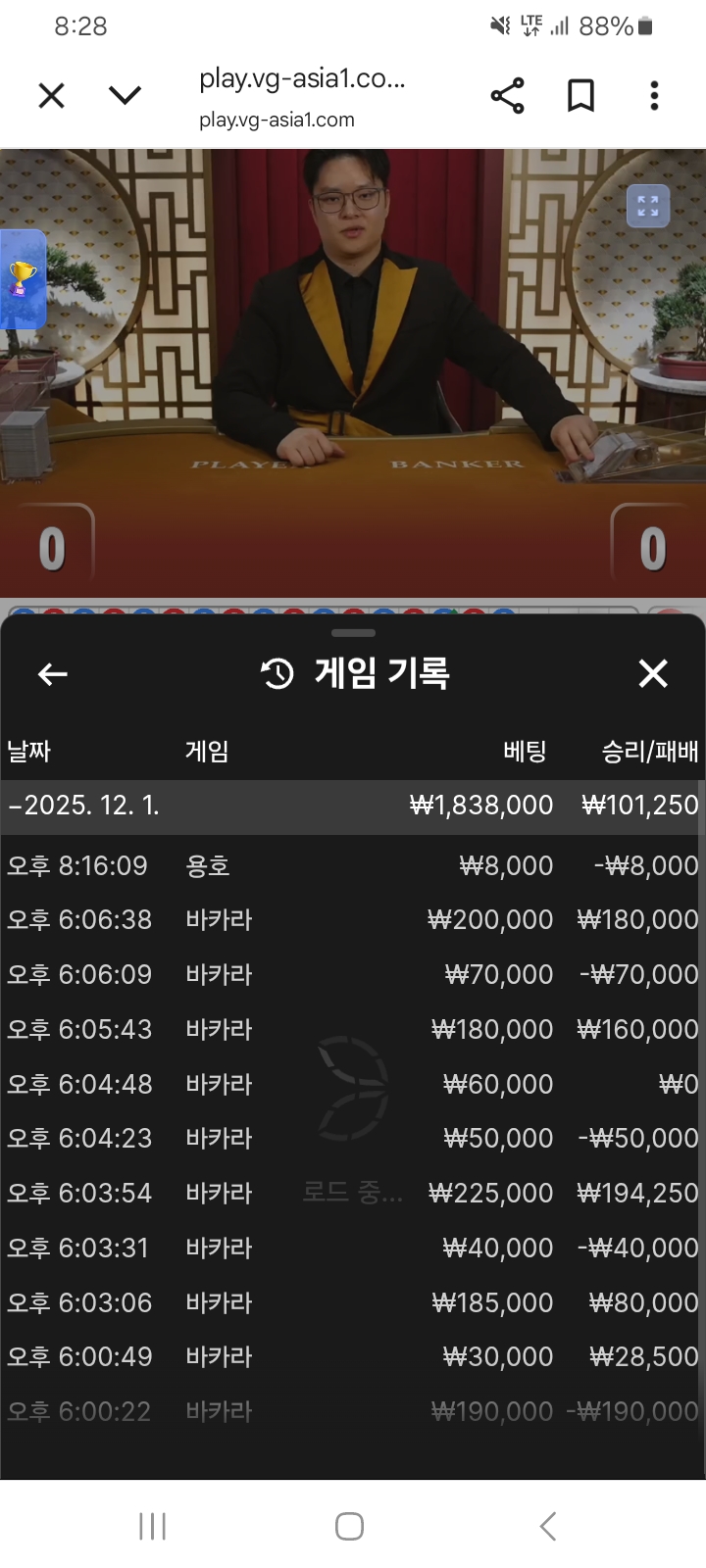Screen dimensions: 706x1568
Task: Collapse the browser view with the chevron
Action: pos(126,95)
